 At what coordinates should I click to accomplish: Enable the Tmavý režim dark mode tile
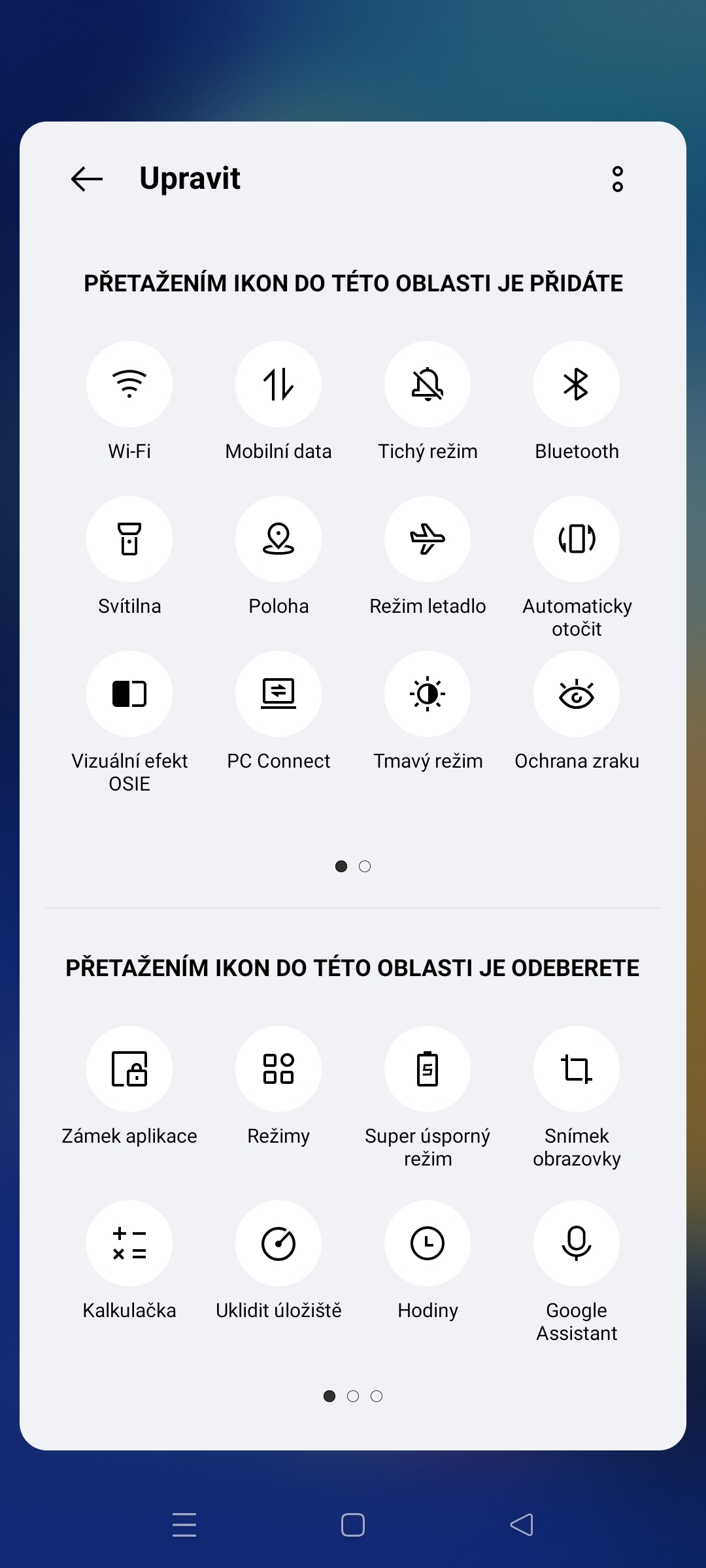click(428, 694)
